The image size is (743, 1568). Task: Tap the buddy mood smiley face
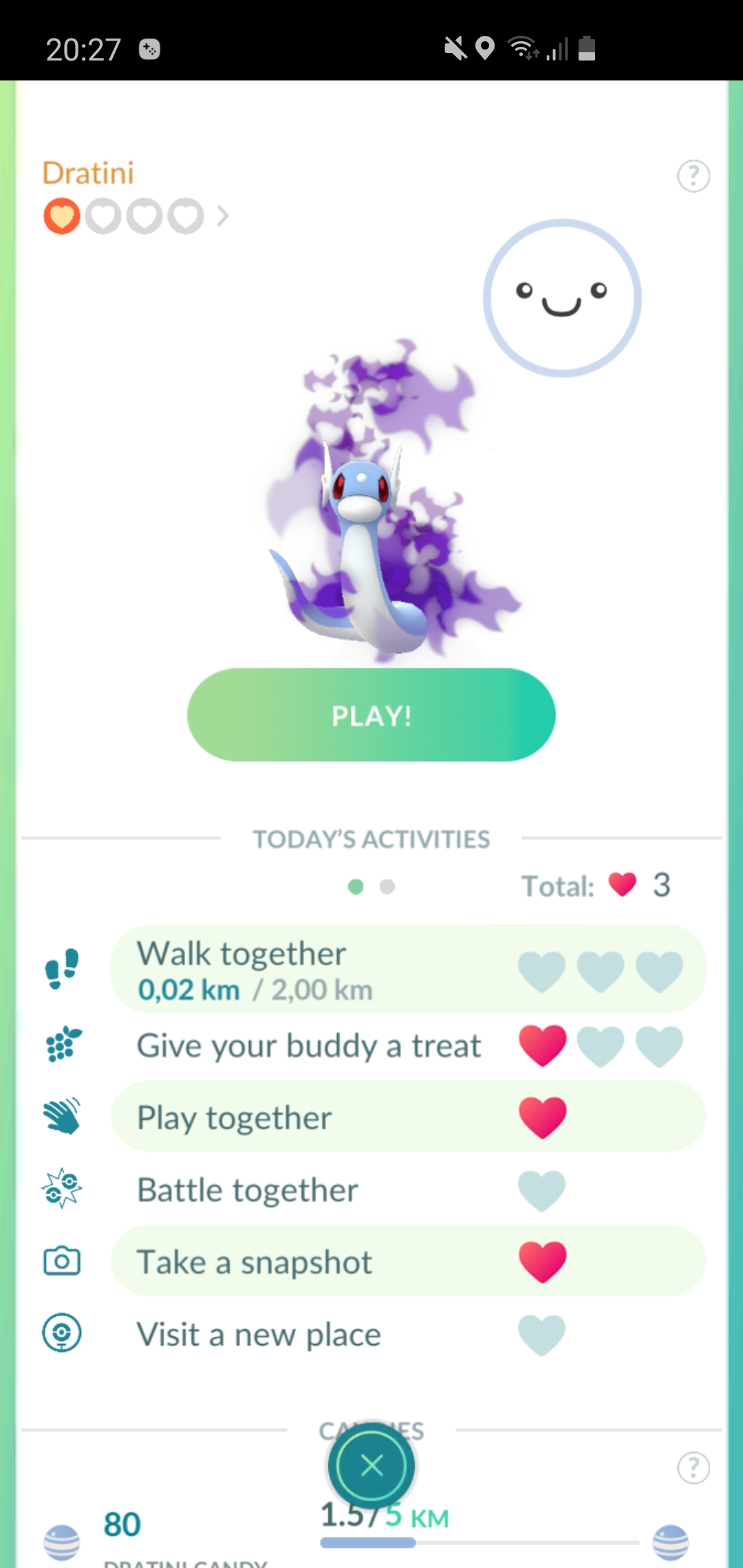(x=562, y=298)
